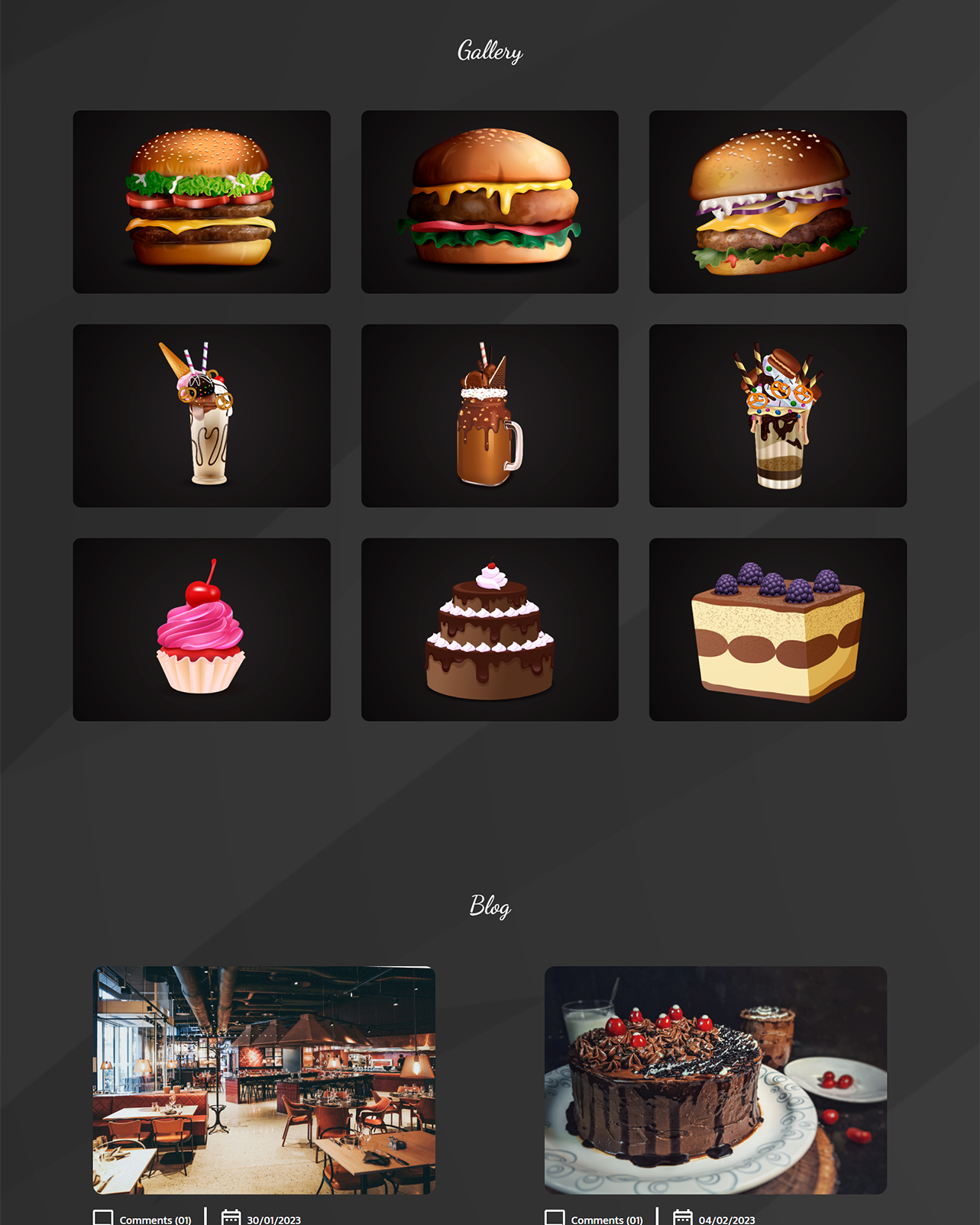View comments on the 30/01/2023 post
This screenshot has width=980, height=1225.
[154, 1219]
